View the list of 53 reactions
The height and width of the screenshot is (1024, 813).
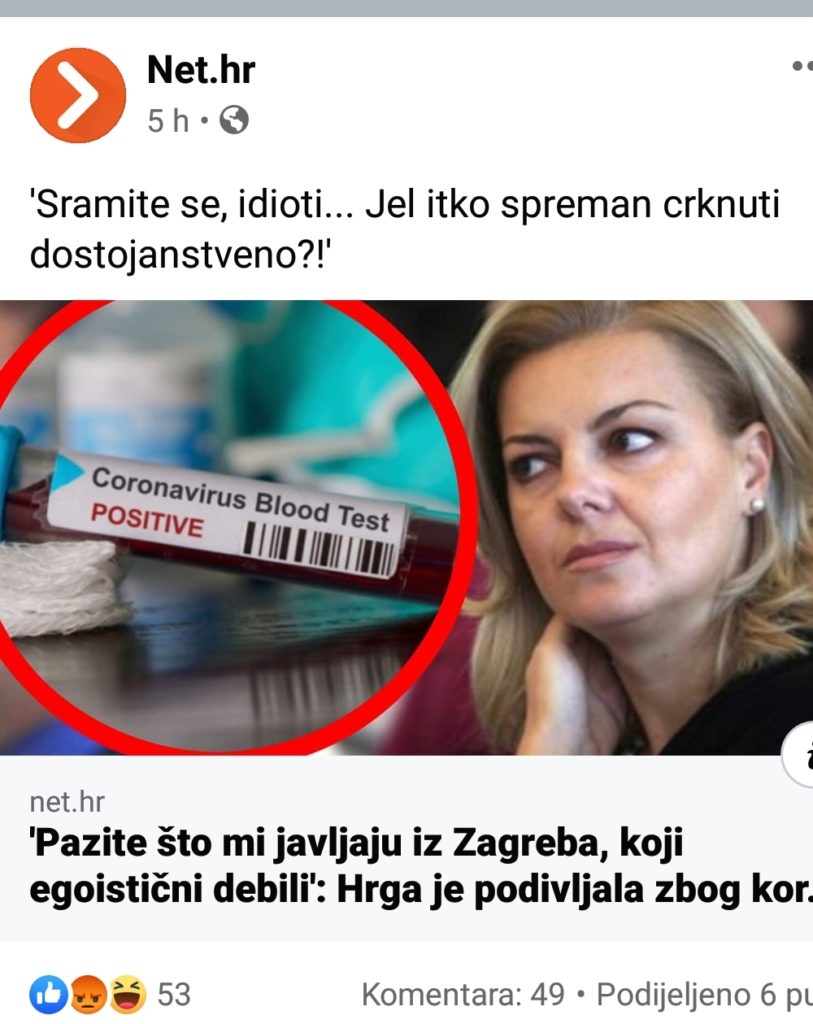click(x=110, y=994)
